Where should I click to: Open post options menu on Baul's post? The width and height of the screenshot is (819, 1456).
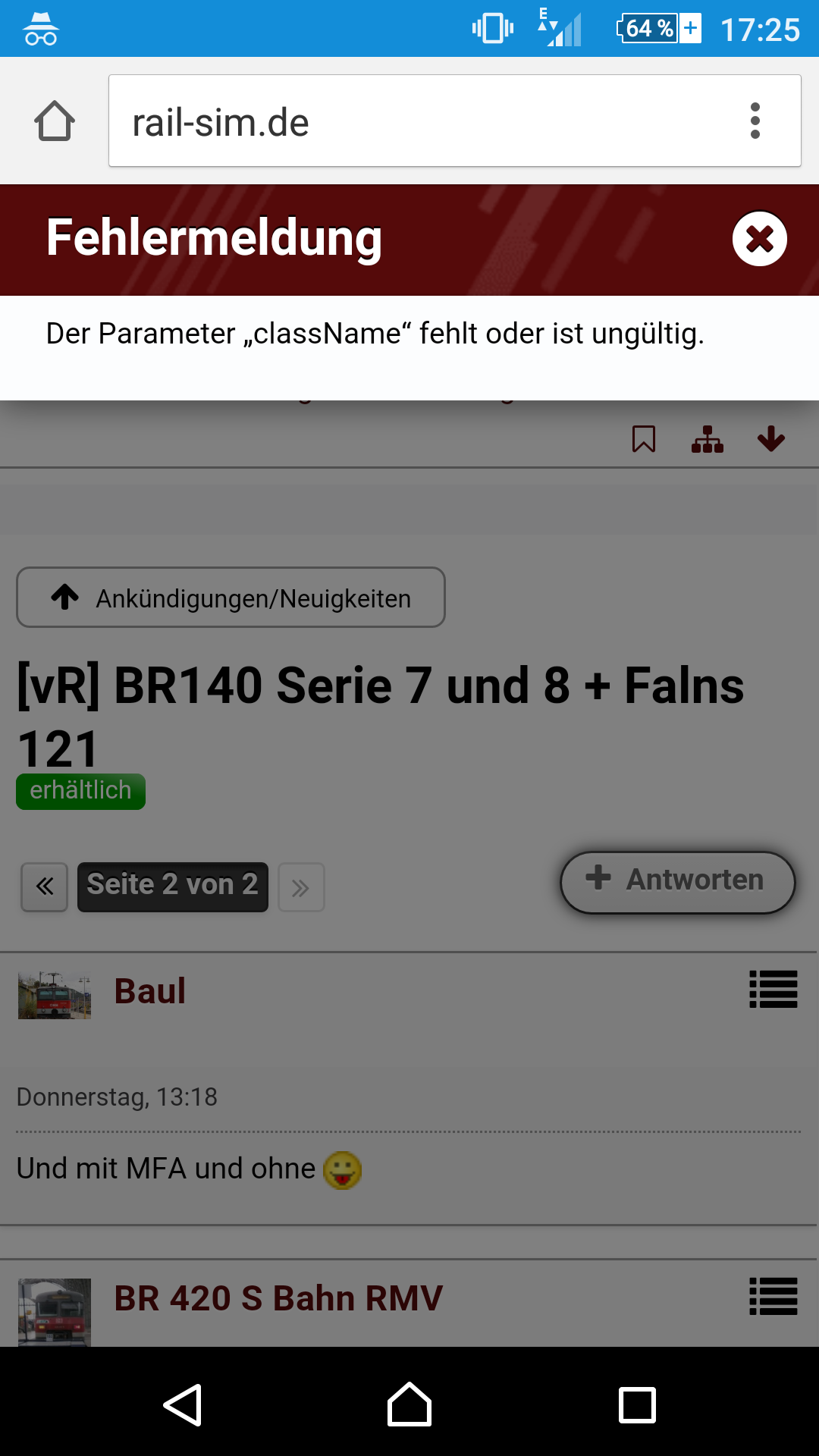tap(773, 990)
